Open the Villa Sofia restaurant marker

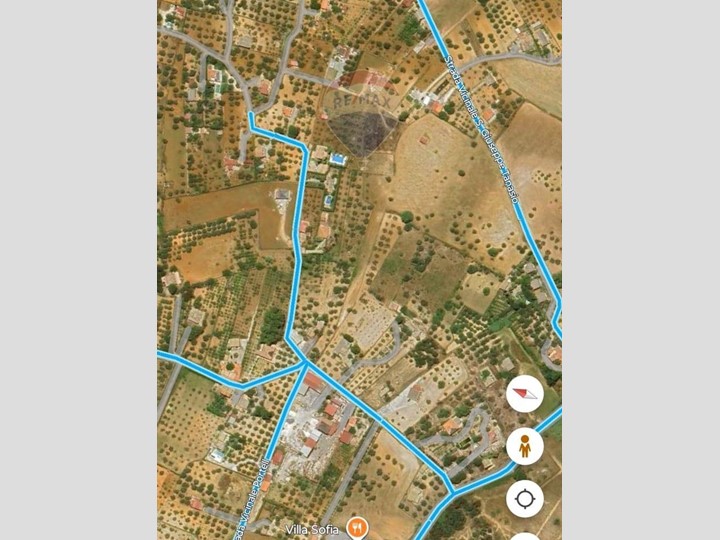[x=357, y=527]
